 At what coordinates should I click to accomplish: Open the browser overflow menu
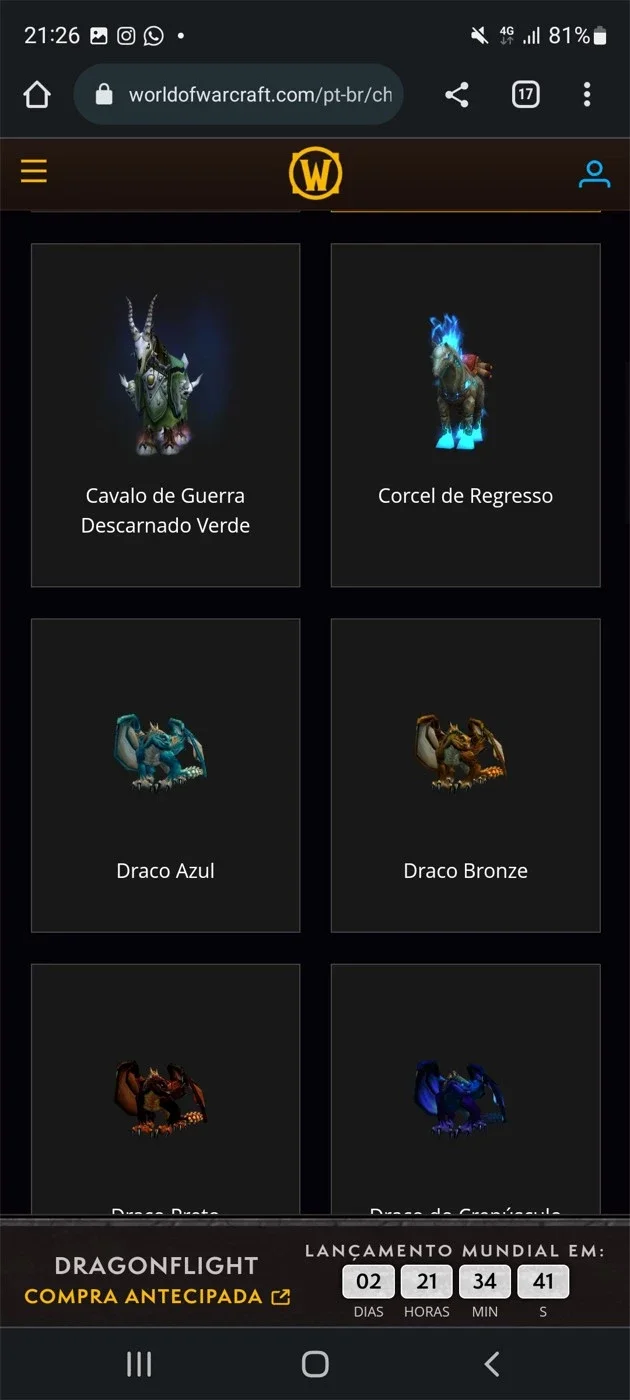pos(587,95)
